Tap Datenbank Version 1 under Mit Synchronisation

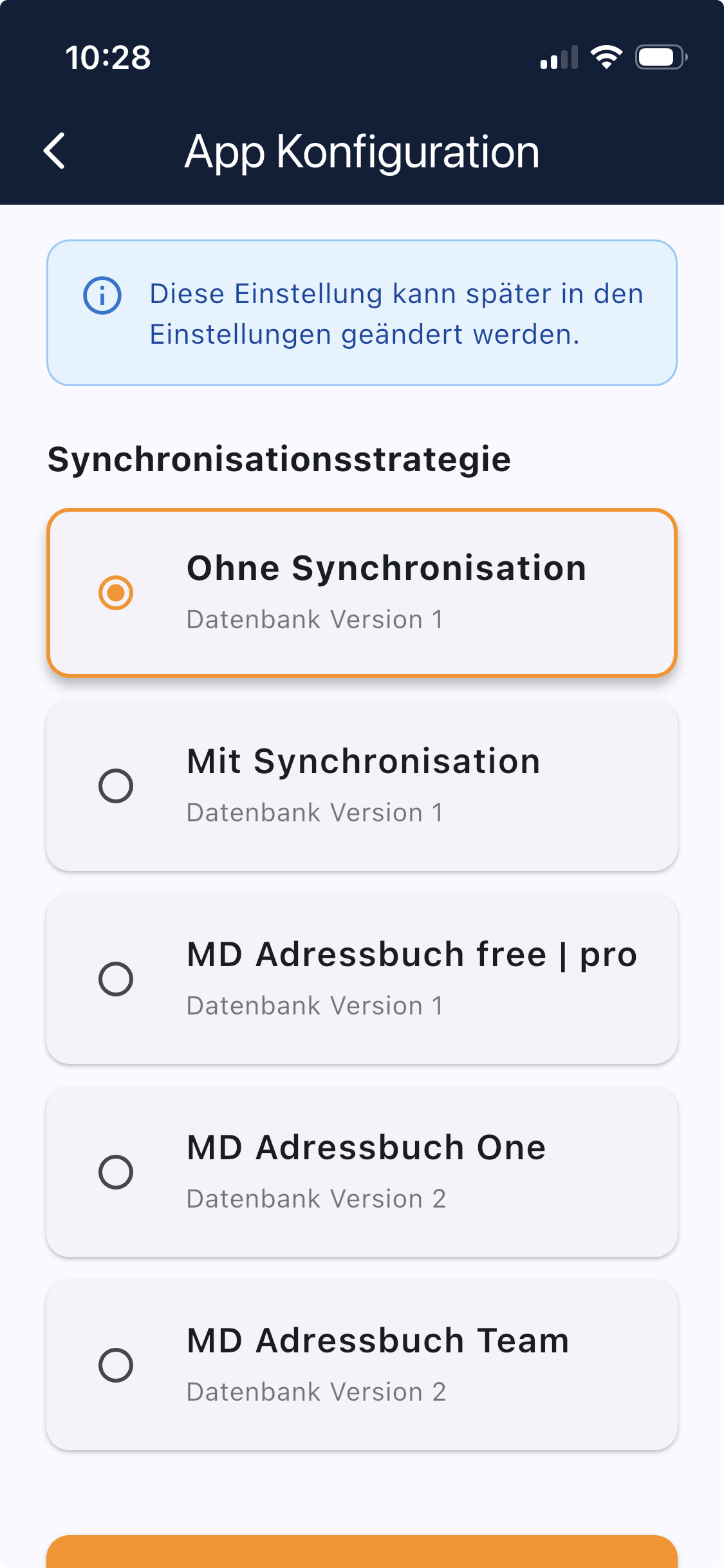pos(315,812)
